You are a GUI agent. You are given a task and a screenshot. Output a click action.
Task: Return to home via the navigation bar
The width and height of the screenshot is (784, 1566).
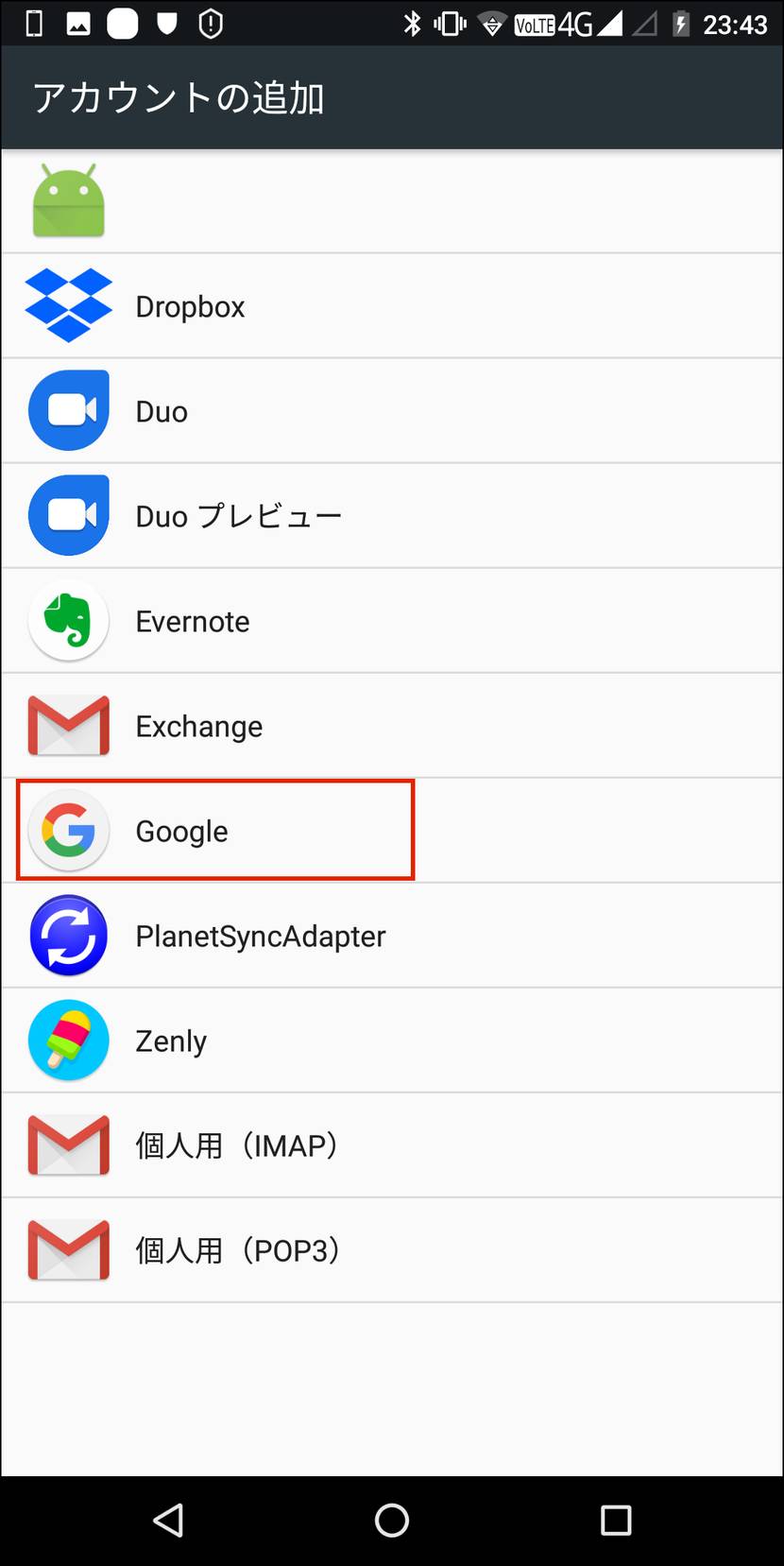392,1521
